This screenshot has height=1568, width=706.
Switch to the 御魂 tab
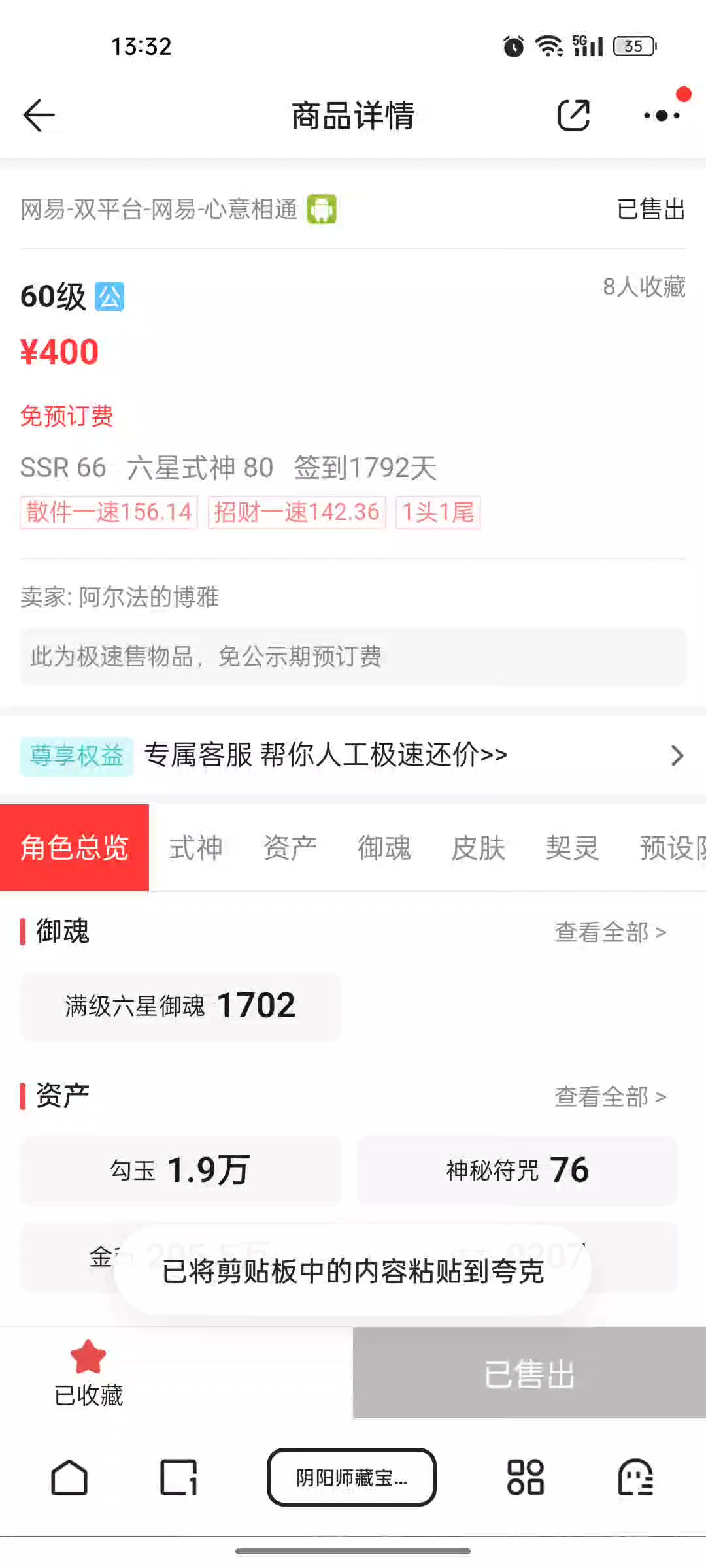(x=384, y=848)
